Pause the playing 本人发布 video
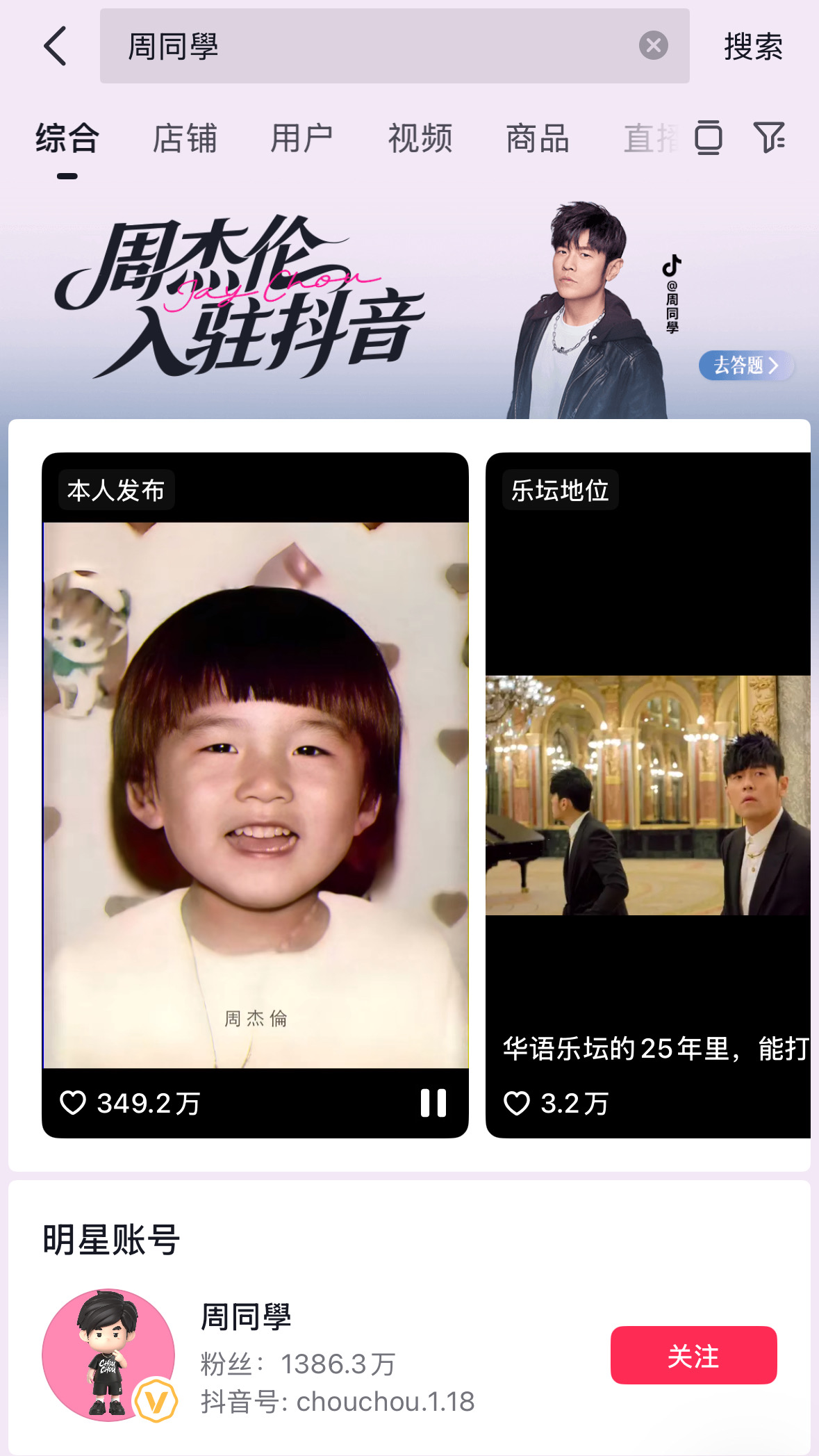The image size is (819, 1456). 433,1103
